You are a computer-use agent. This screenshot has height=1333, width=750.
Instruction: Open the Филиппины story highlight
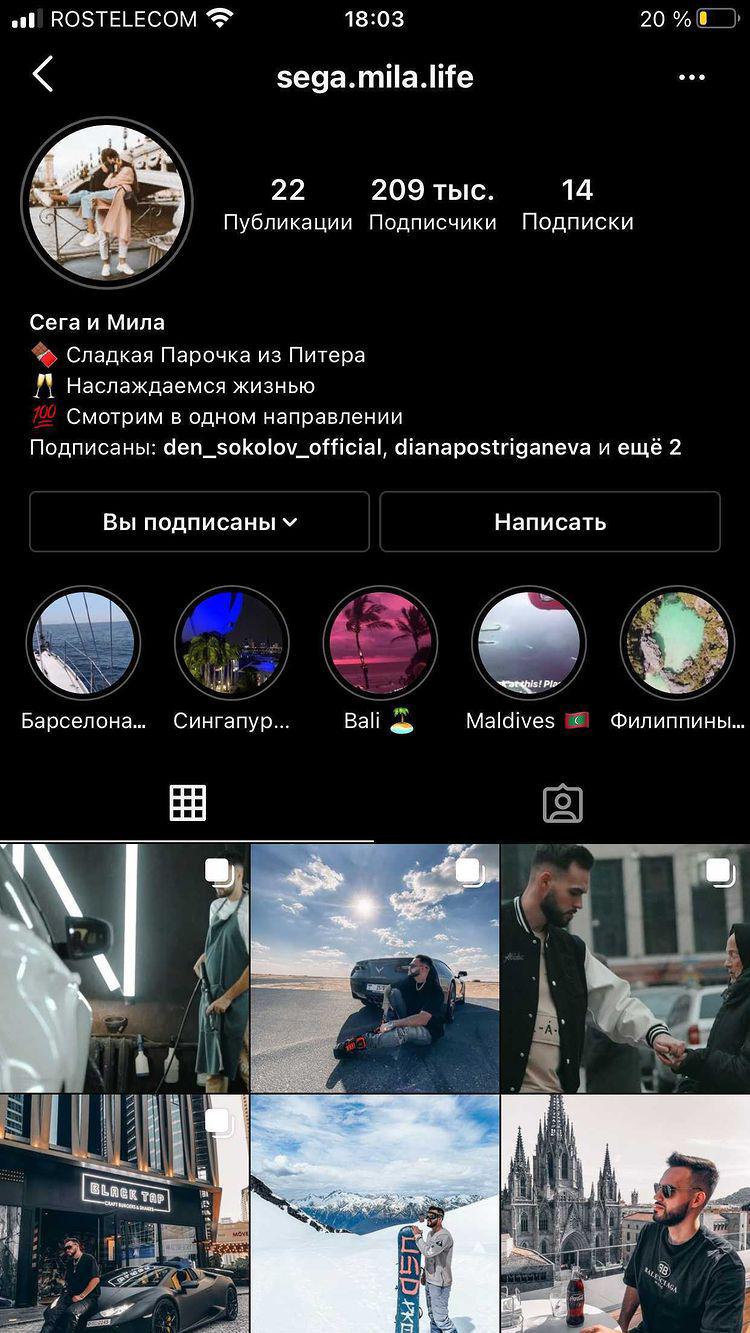677,643
